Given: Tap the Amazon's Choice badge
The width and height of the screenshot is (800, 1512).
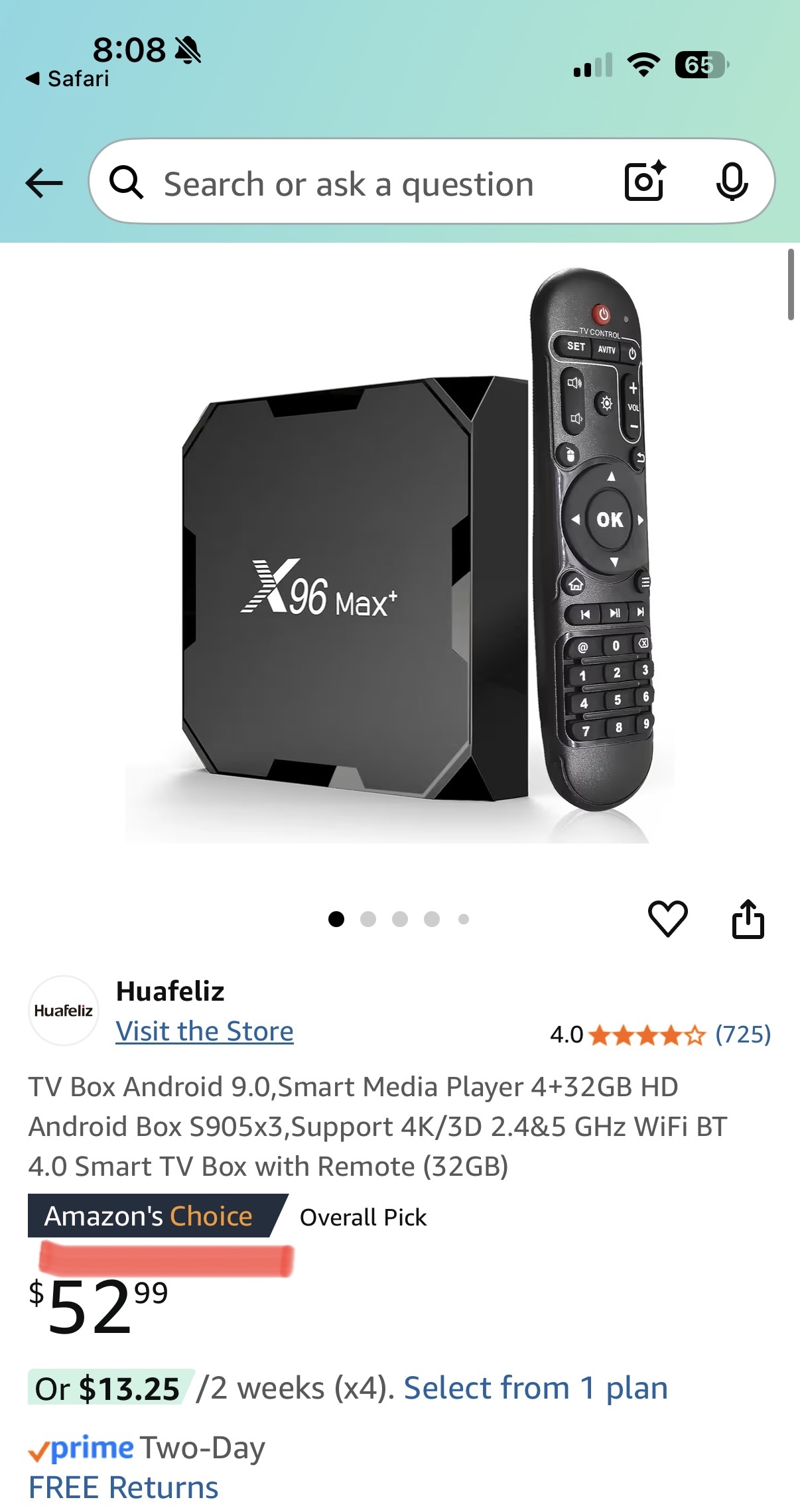Looking at the screenshot, I should [149, 1216].
